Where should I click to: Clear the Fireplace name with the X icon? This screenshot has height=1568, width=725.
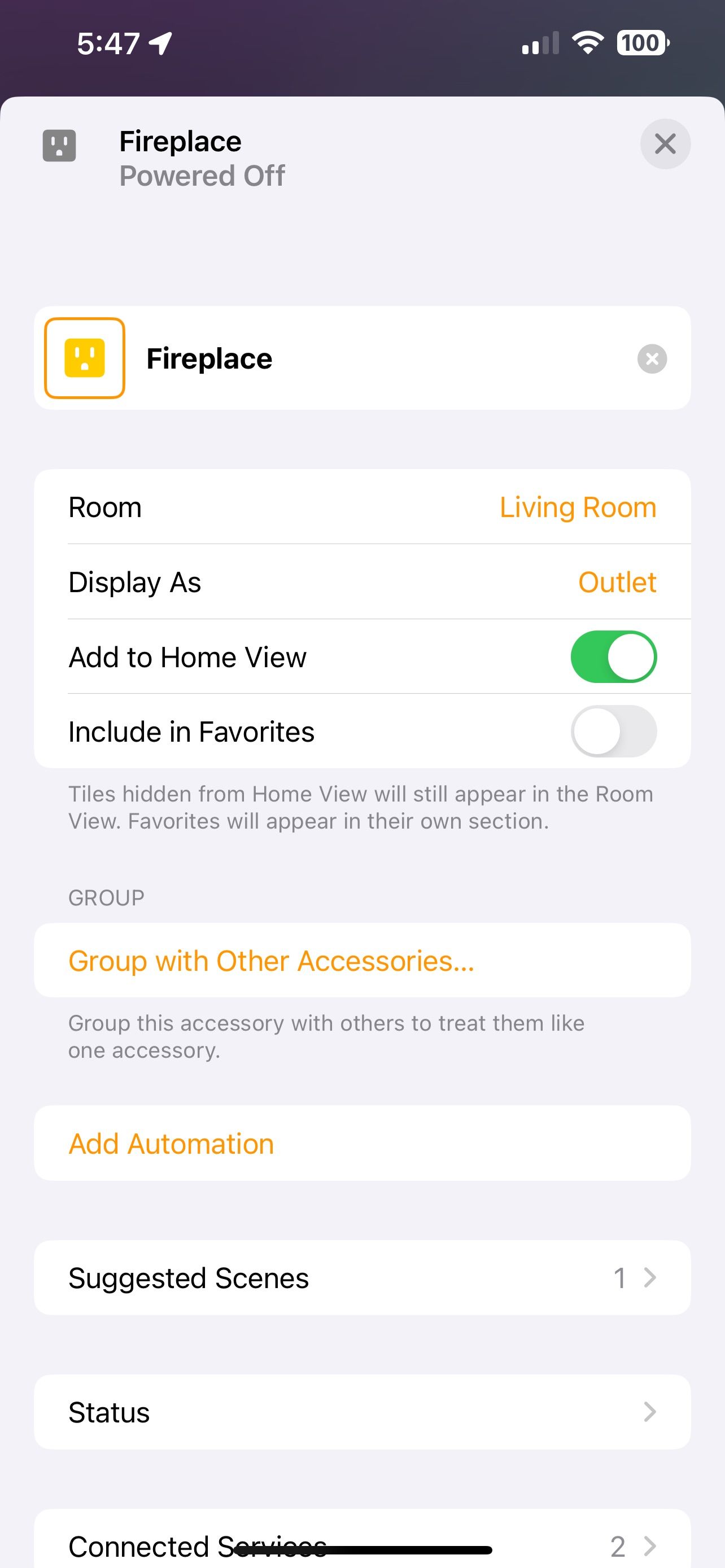(x=652, y=358)
